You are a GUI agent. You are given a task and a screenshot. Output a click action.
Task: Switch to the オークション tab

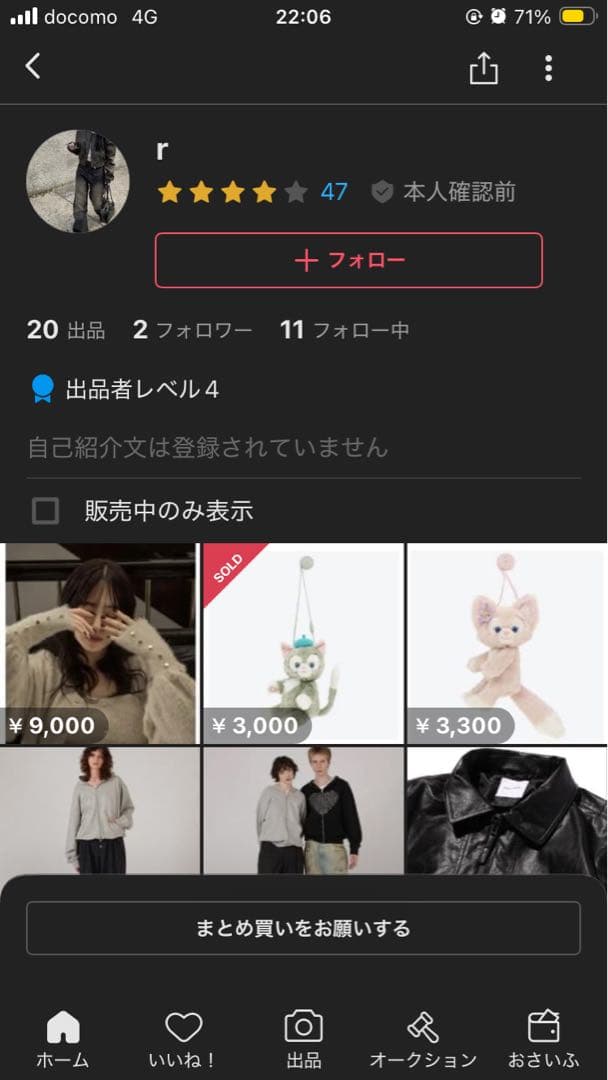tap(423, 1038)
